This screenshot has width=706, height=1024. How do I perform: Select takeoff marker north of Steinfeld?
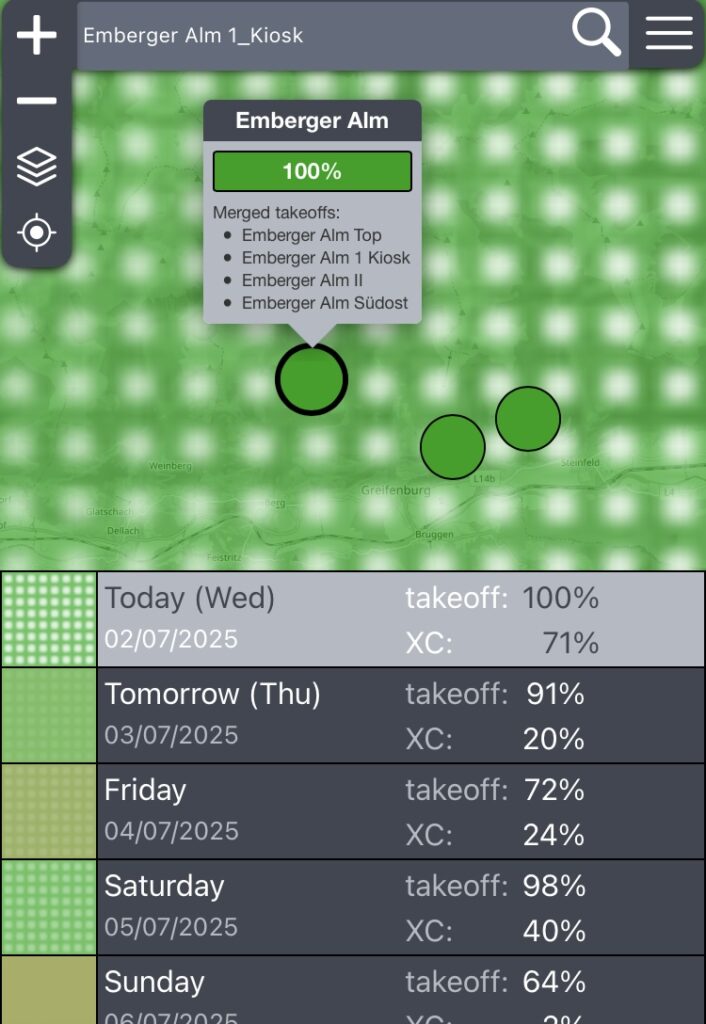tap(528, 418)
